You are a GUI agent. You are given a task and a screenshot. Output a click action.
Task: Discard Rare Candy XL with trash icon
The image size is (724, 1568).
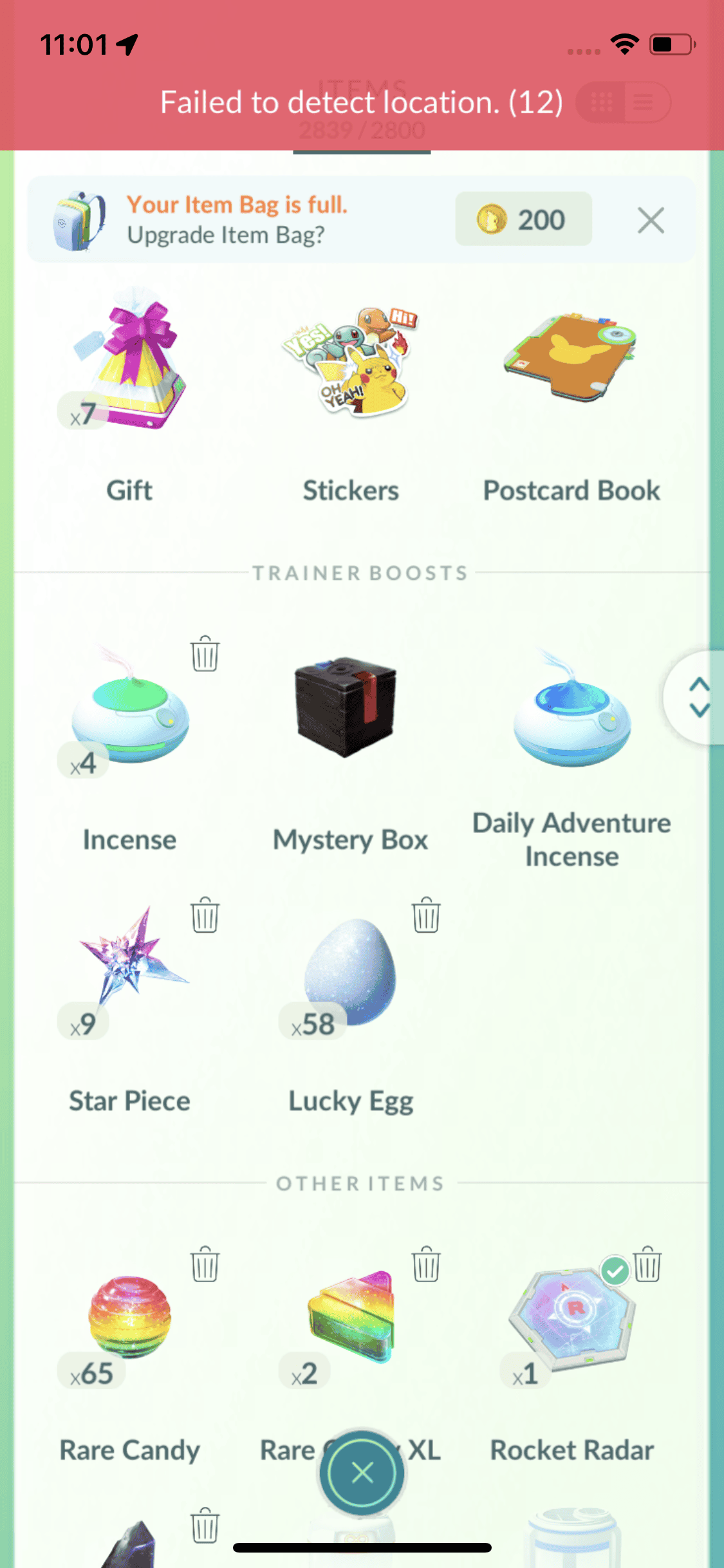pos(426,1264)
